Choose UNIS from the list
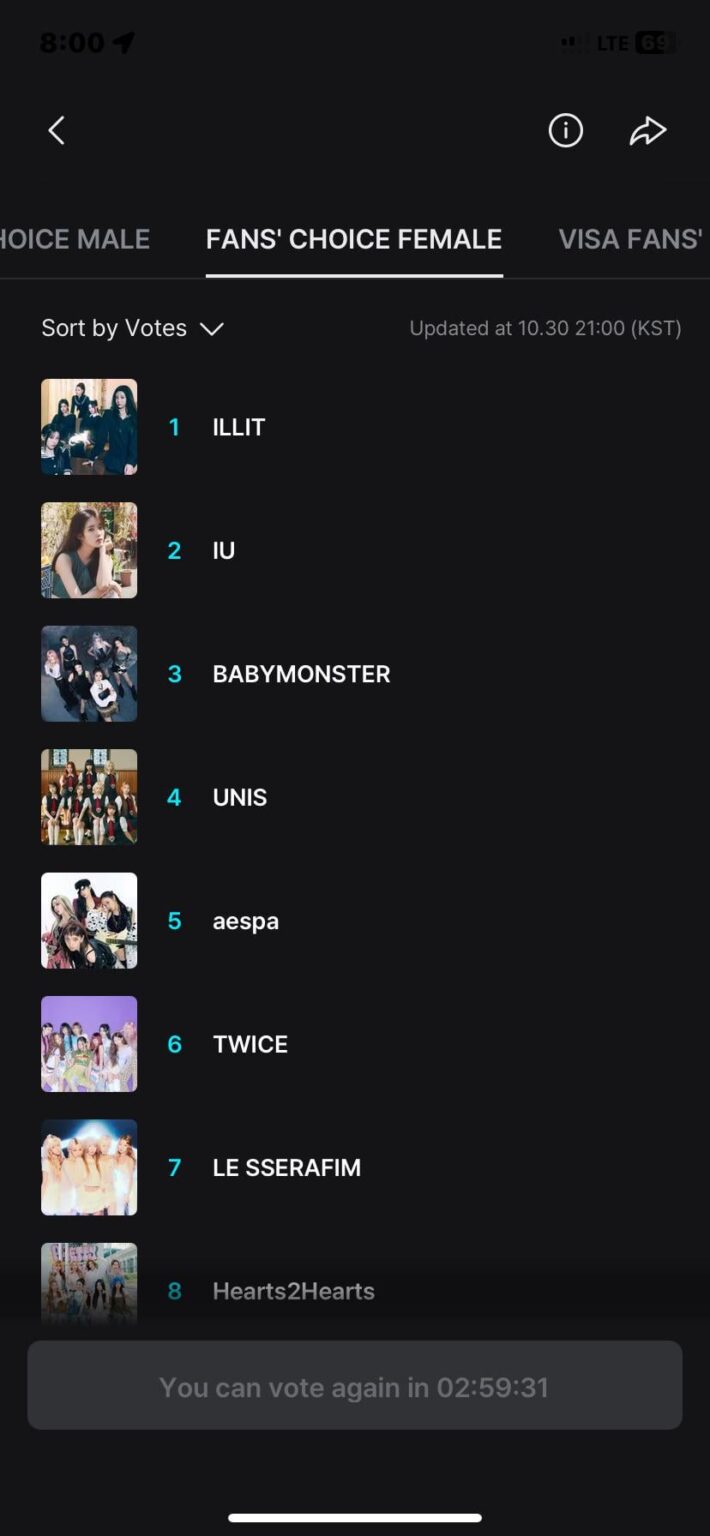Image resolution: width=710 pixels, height=1536 pixels. [240, 797]
